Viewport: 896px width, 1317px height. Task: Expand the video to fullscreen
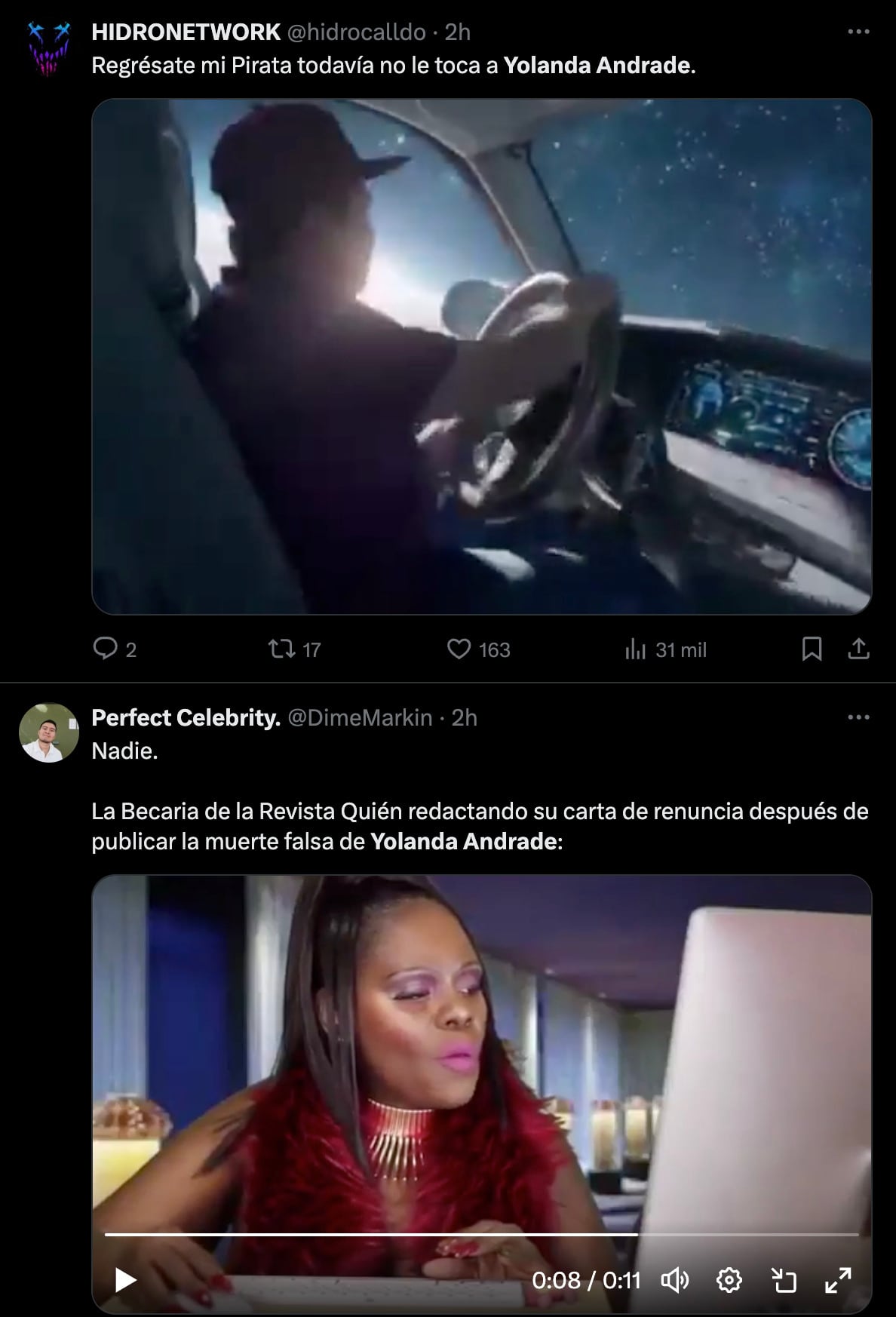pos(838,1280)
